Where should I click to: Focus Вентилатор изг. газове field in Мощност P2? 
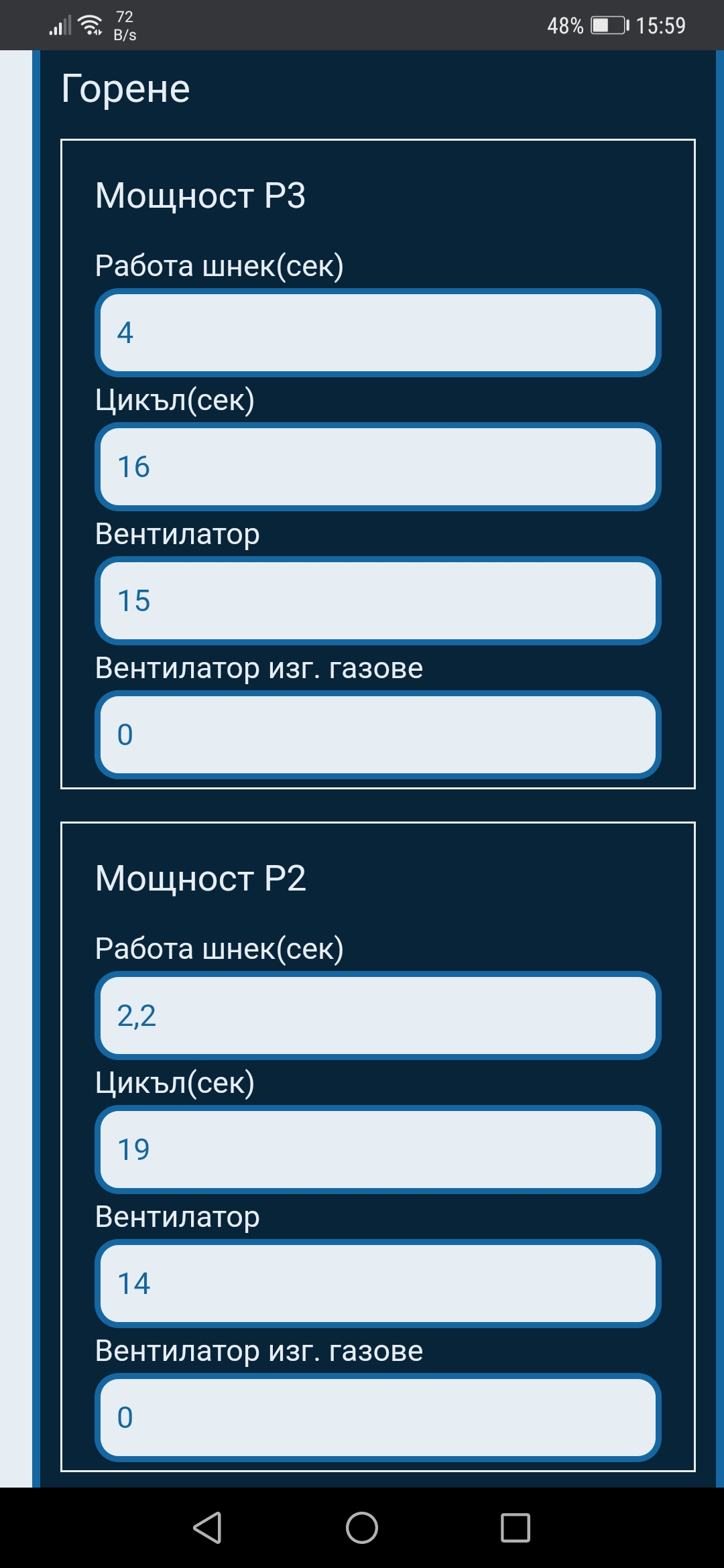(x=378, y=1418)
